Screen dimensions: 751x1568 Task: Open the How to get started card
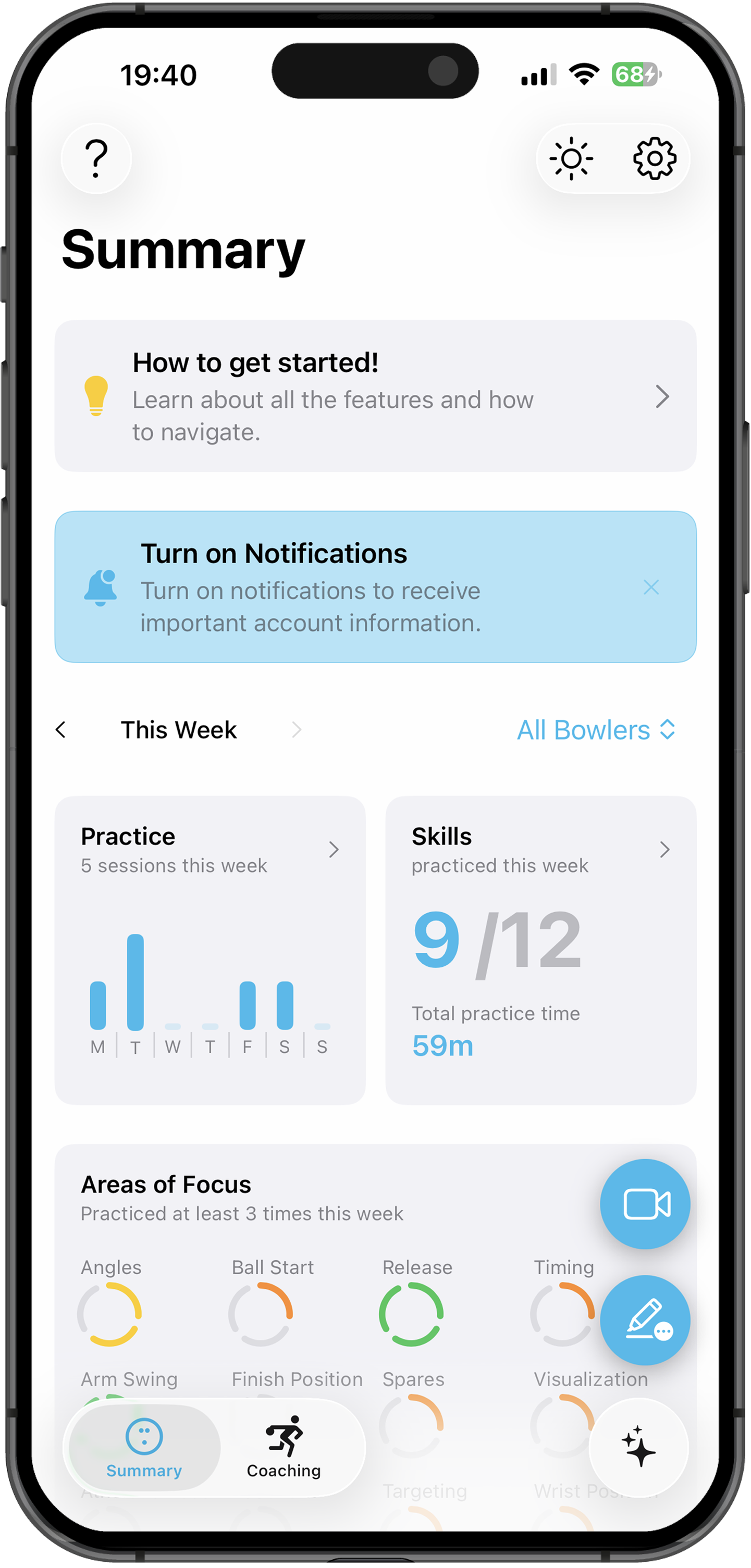pyautogui.click(x=375, y=396)
